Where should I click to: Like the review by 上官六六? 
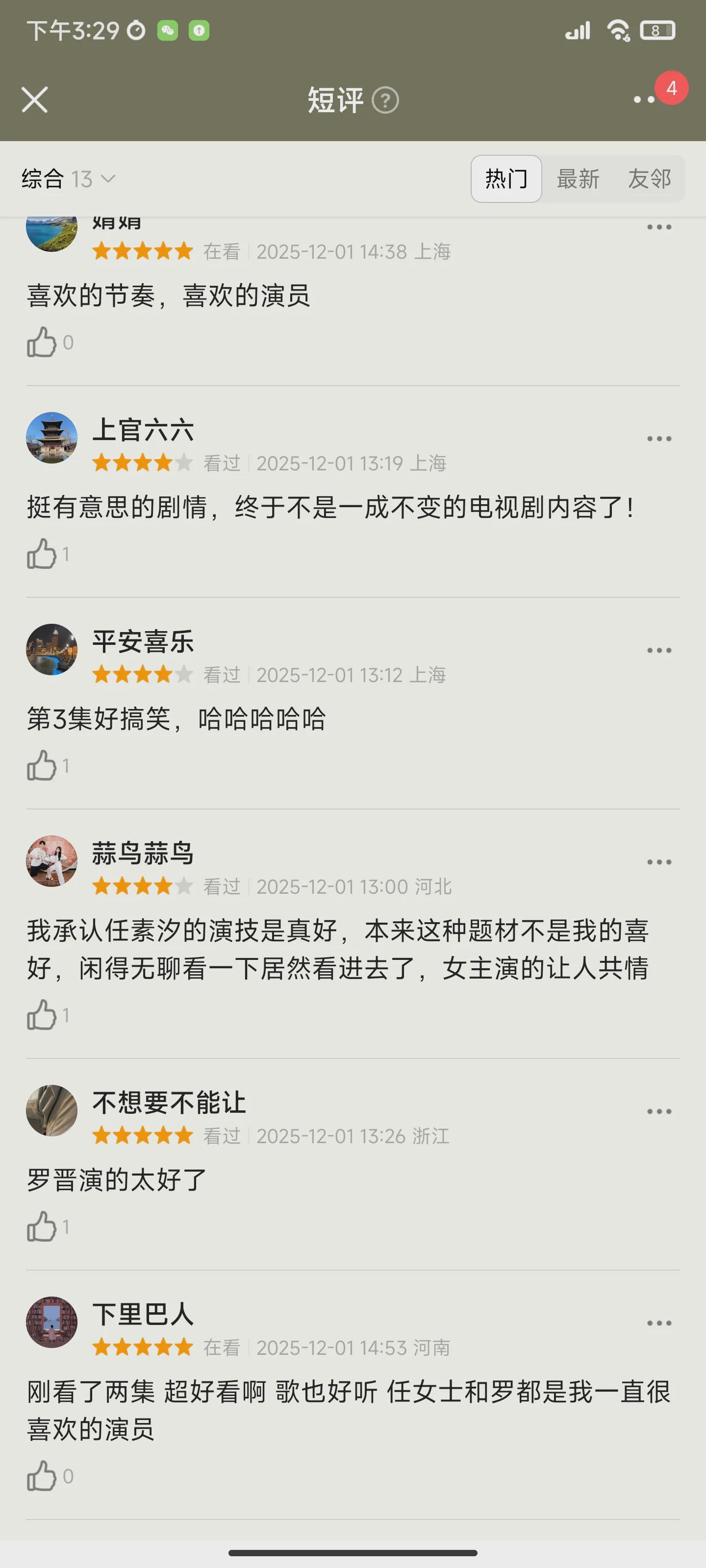click(x=41, y=554)
